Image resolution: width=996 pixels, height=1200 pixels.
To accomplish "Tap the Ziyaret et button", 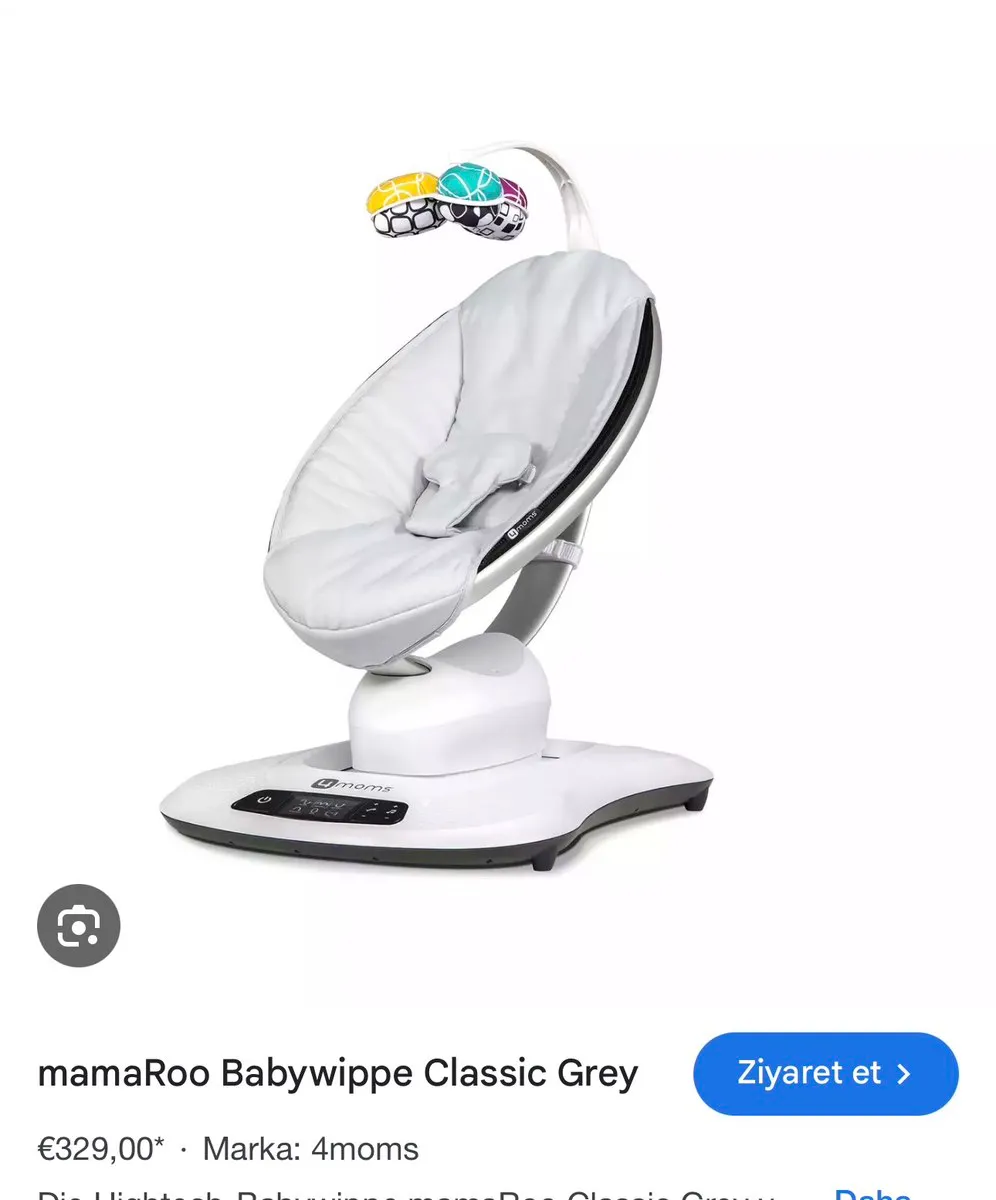I will coord(825,1073).
